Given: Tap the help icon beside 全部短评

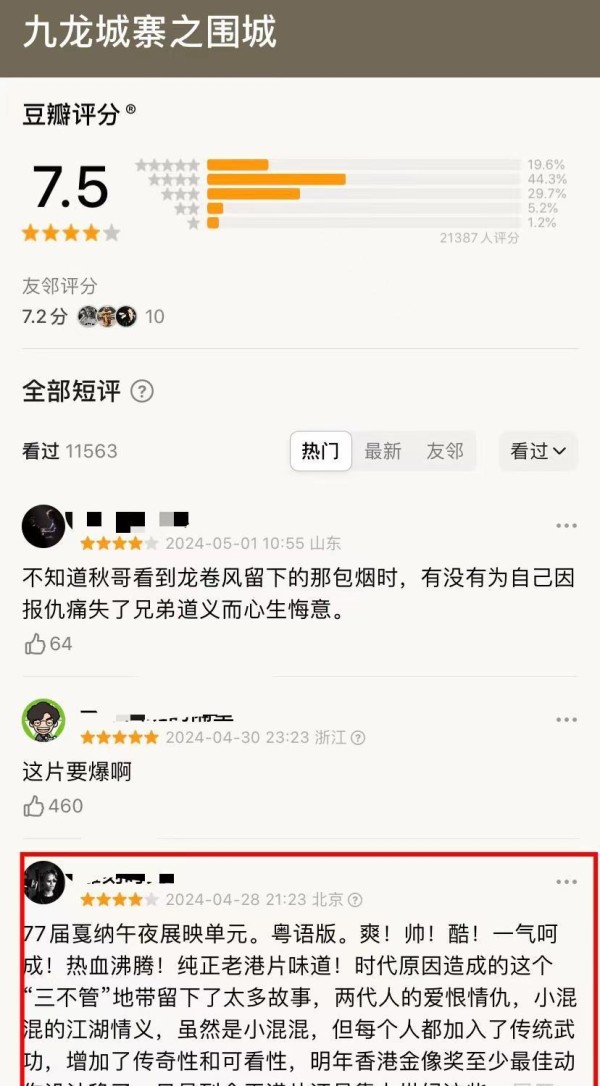Looking at the screenshot, I should (142, 391).
